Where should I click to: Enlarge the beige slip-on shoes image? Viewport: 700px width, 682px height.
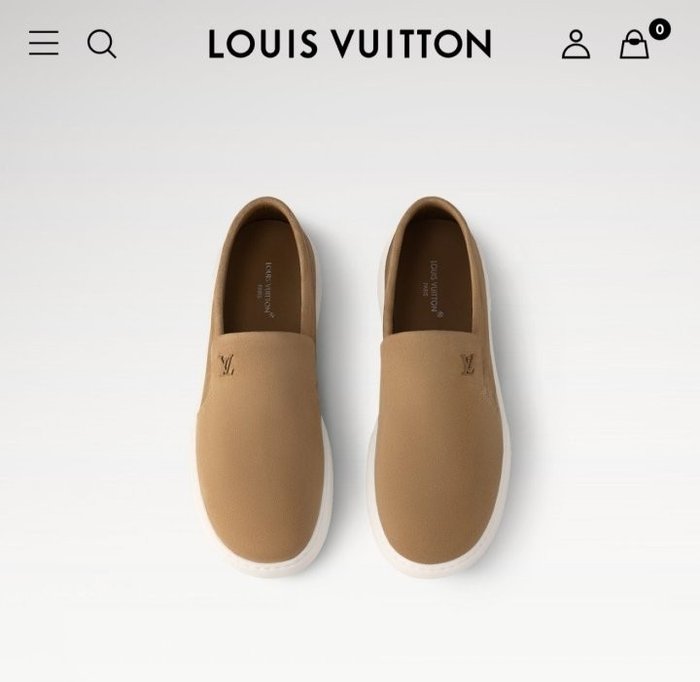pyautogui.click(x=350, y=385)
